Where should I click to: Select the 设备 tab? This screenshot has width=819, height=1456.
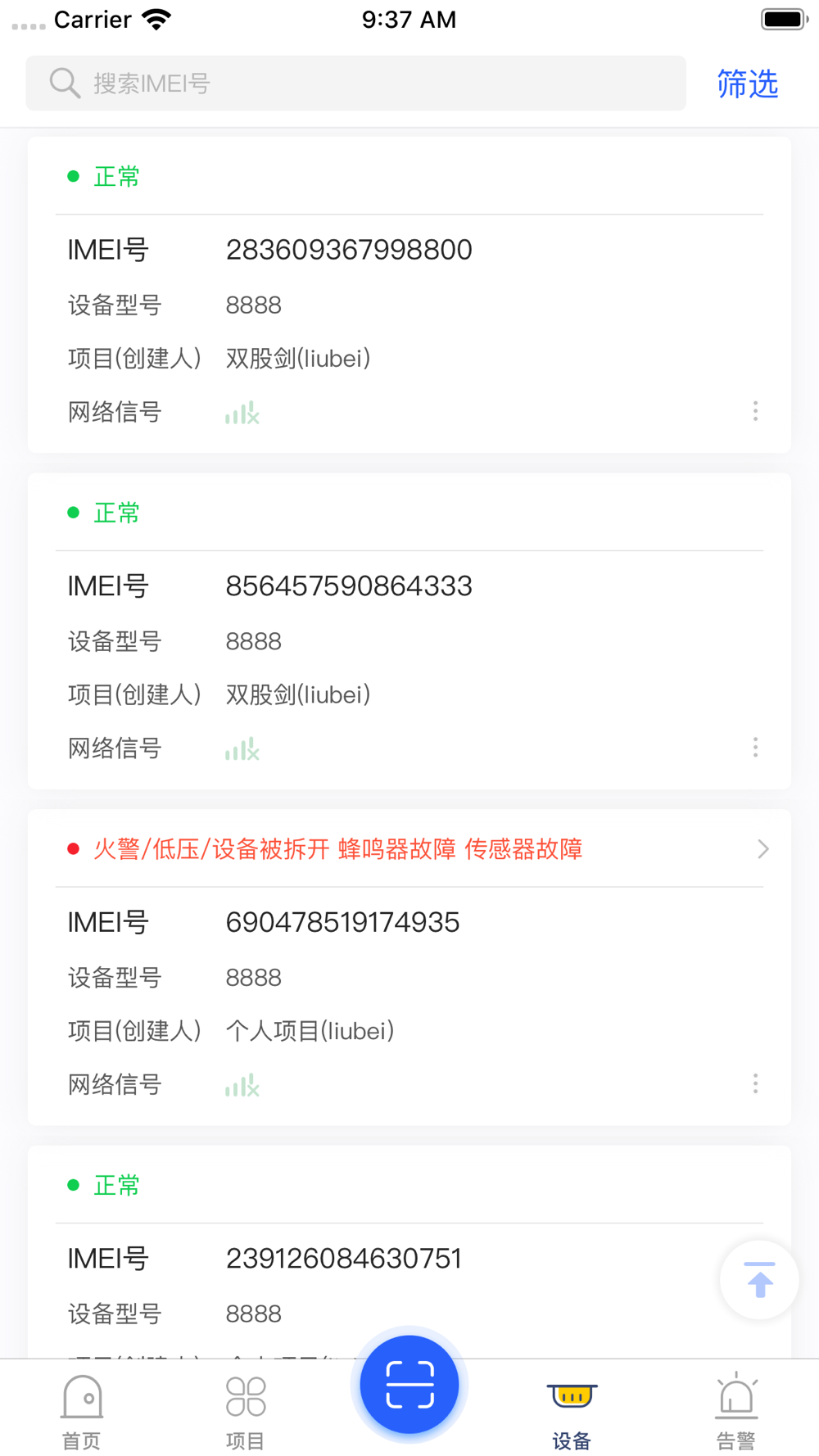point(572,1412)
